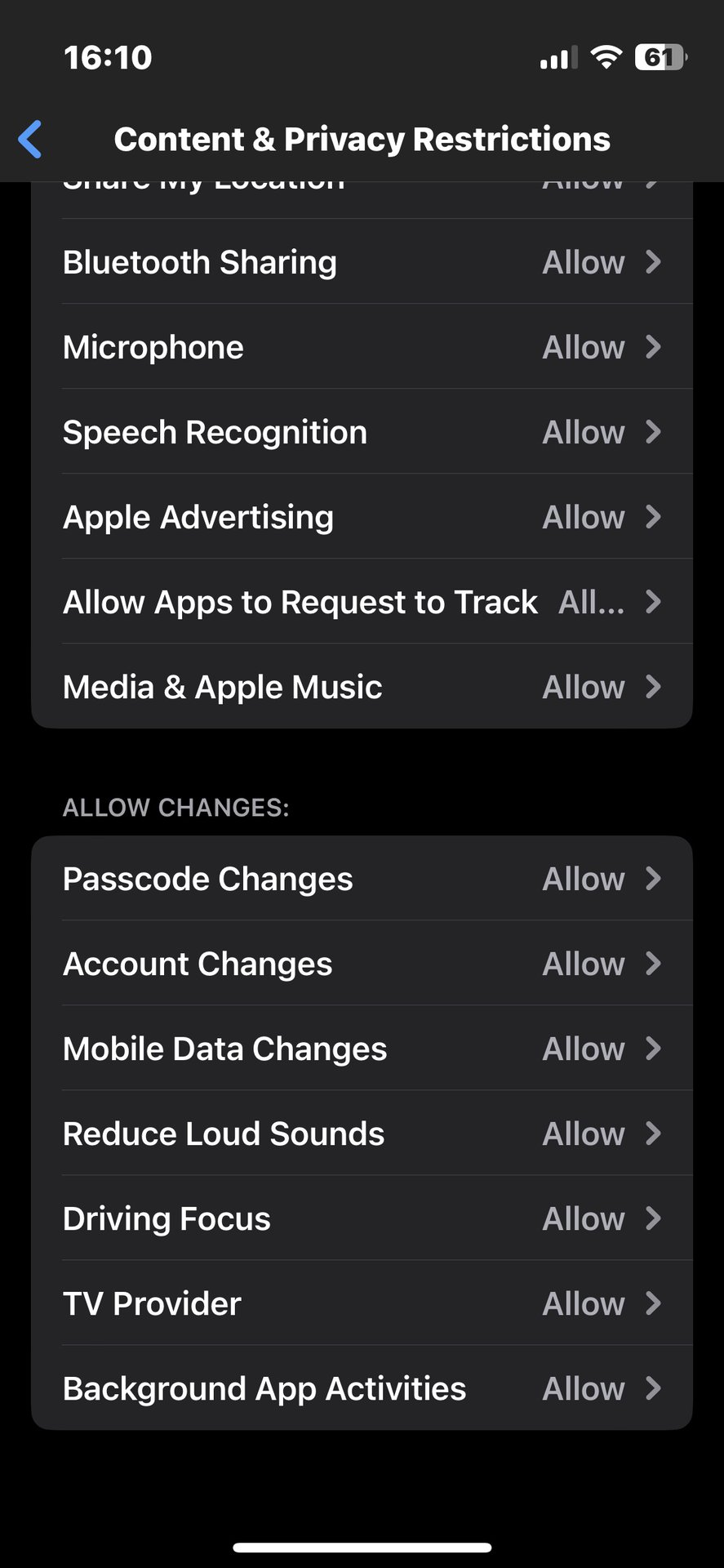
Task: Open Apple Advertising restrictions
Action: [x=362, y=517]
